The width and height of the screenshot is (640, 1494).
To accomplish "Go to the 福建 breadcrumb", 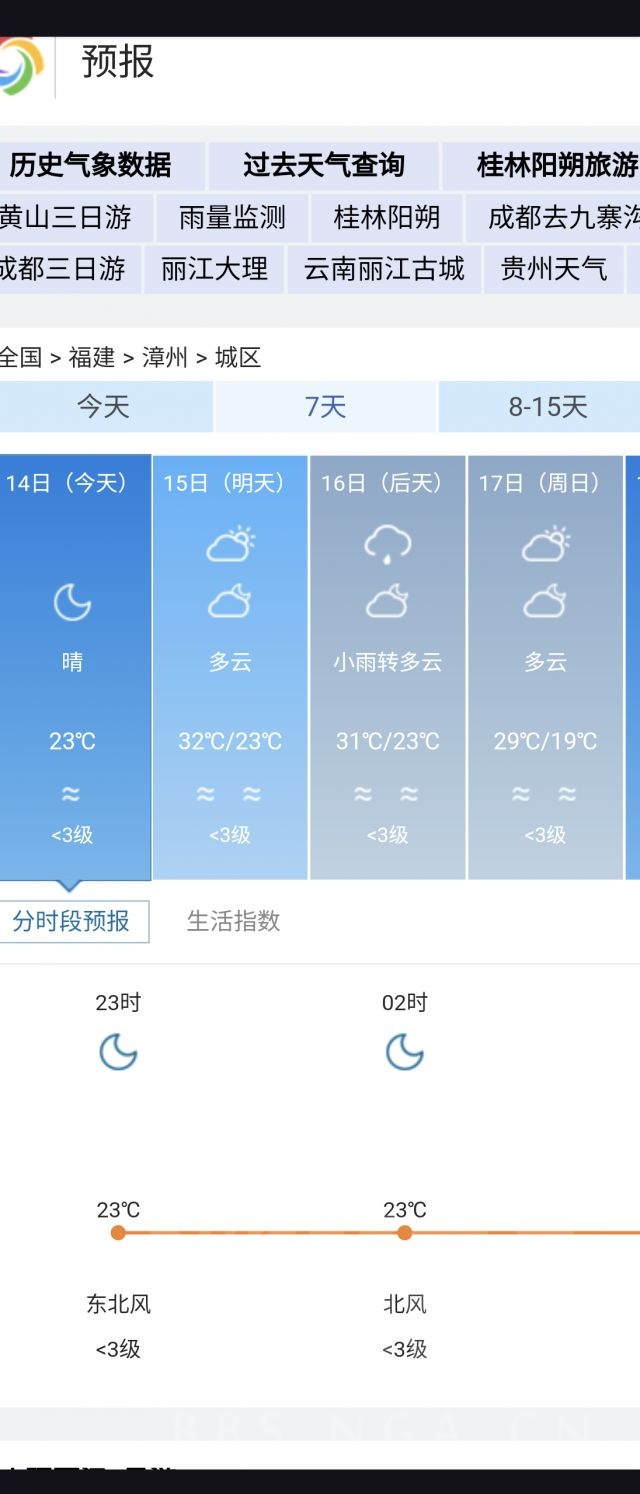I will (92, 358).
